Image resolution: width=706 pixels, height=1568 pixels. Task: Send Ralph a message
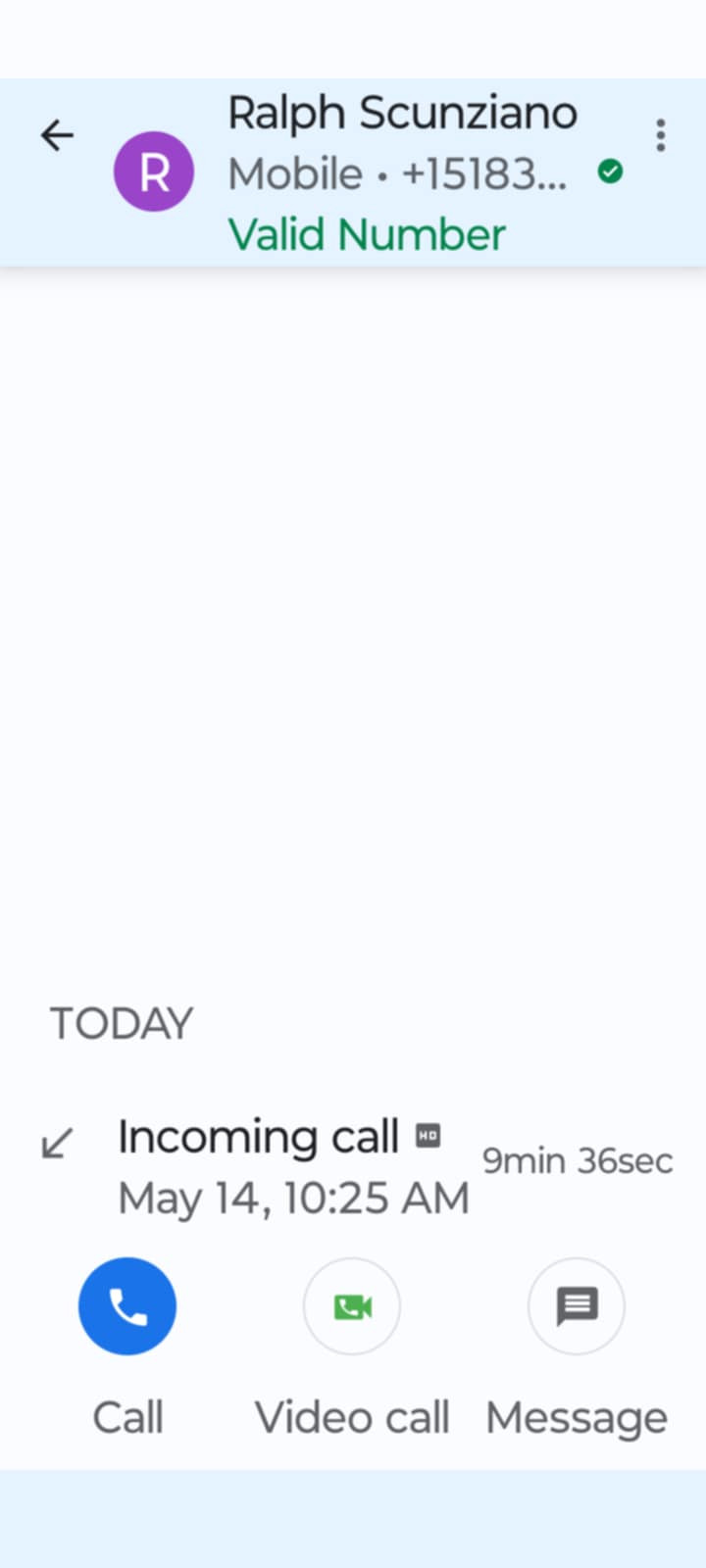pyautogui.click(x=577, y=1306)
